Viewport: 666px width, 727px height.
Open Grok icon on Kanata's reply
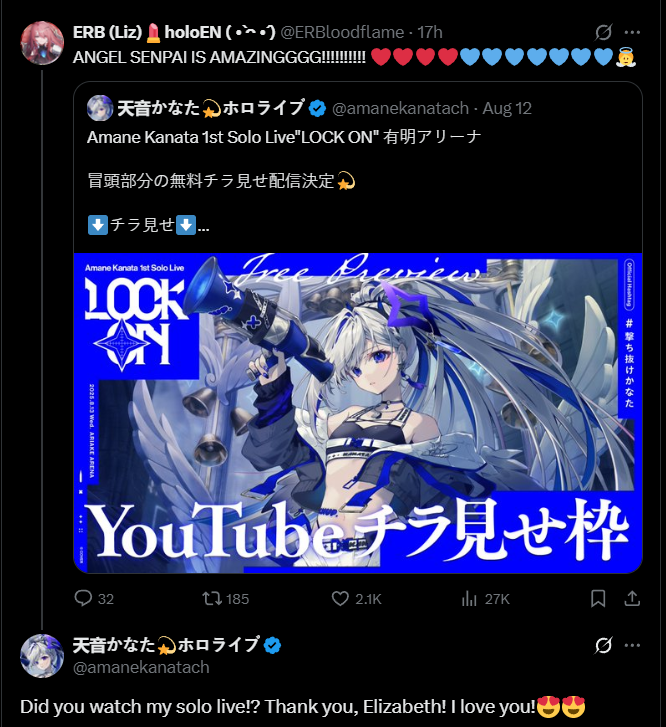tap(603, 646)
